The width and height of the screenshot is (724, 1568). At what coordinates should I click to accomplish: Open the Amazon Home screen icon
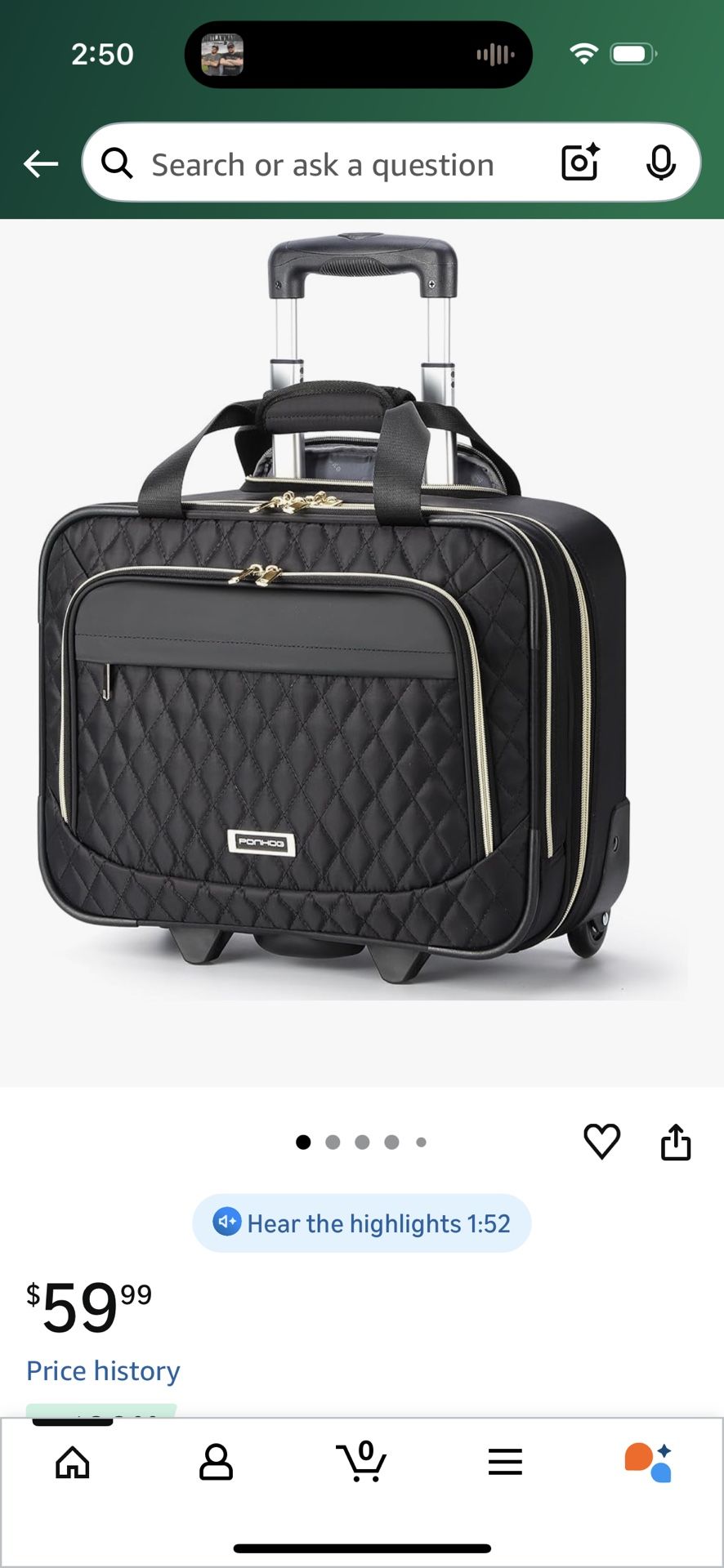(x=73, y=1462)
